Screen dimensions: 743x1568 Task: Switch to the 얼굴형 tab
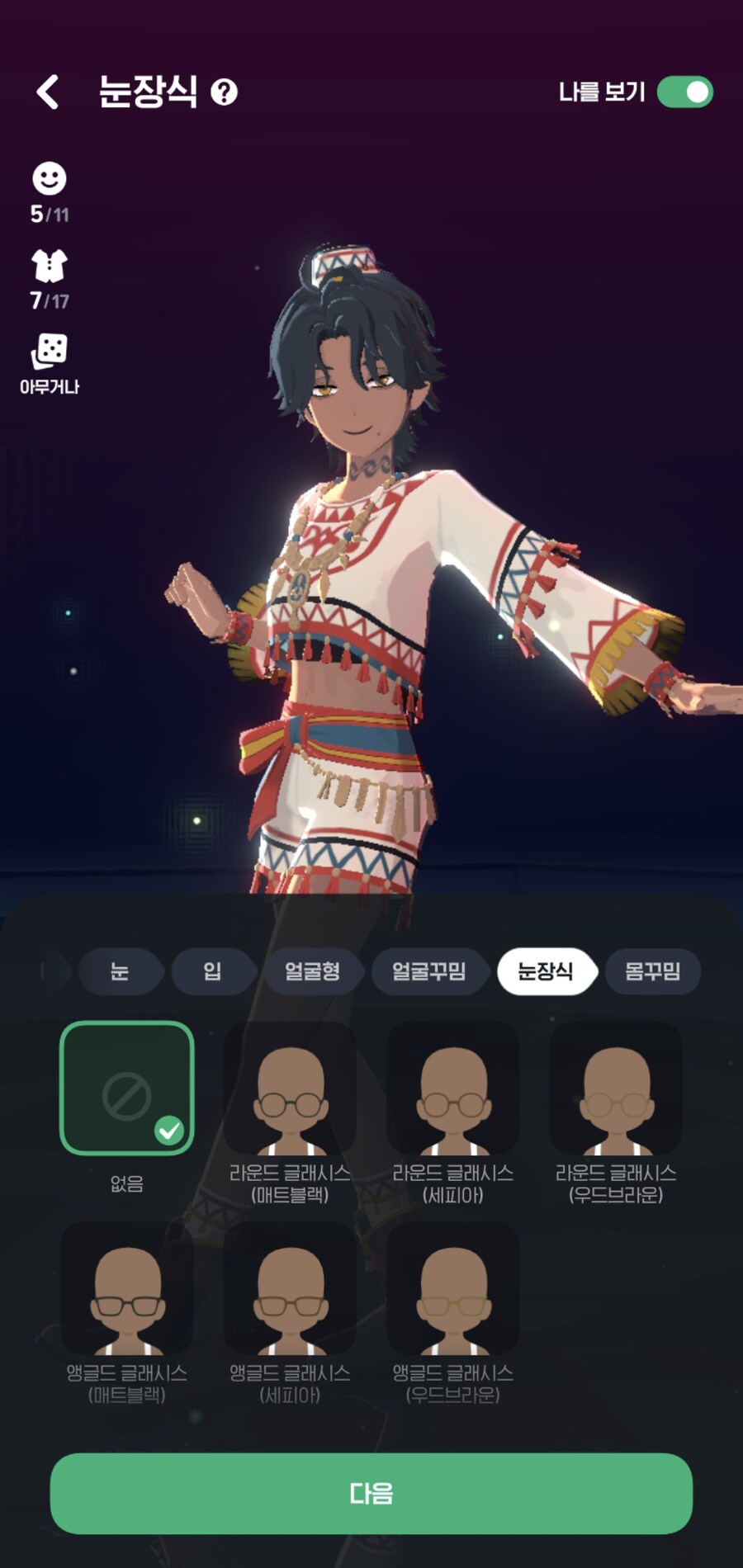pos(313,971)
